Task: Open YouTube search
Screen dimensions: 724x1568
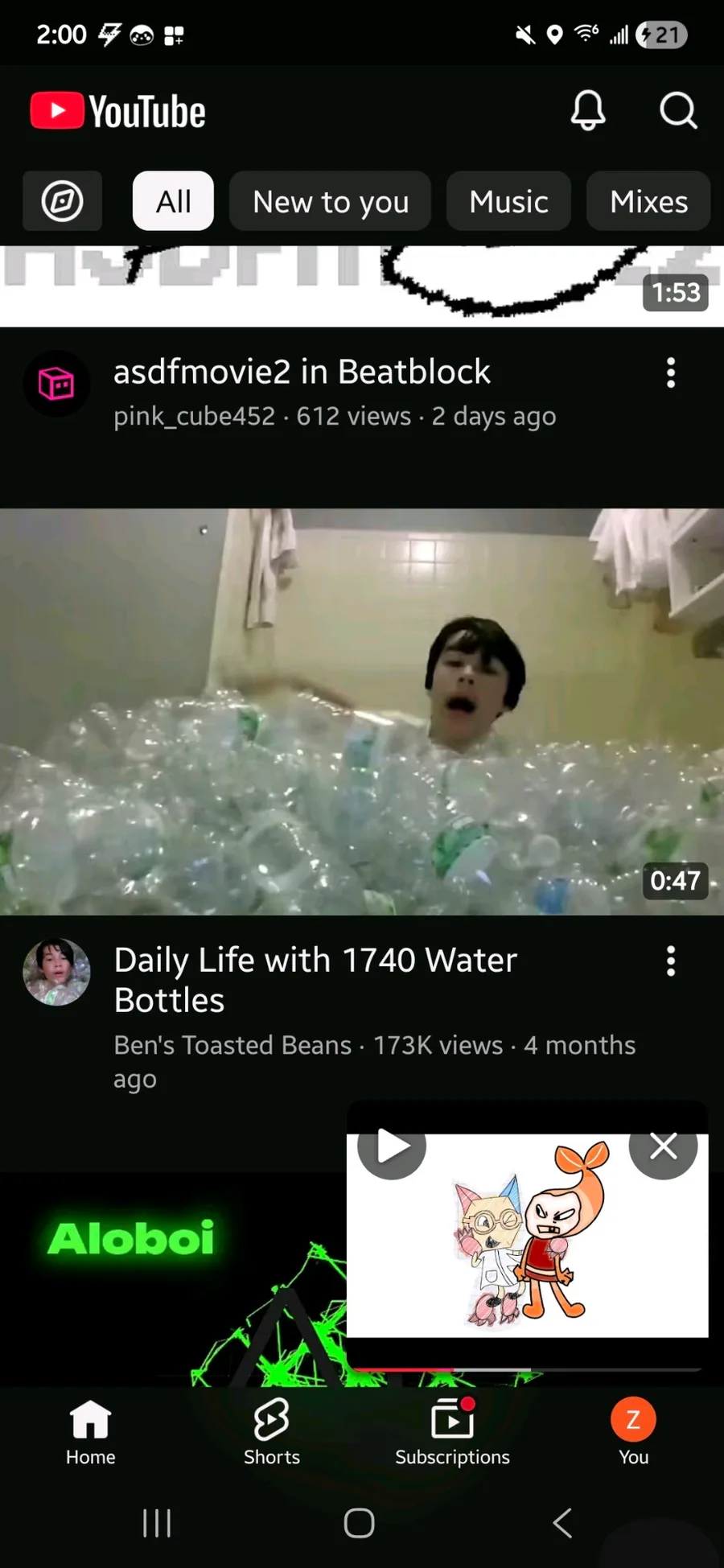Action: (x=678, y=110)
